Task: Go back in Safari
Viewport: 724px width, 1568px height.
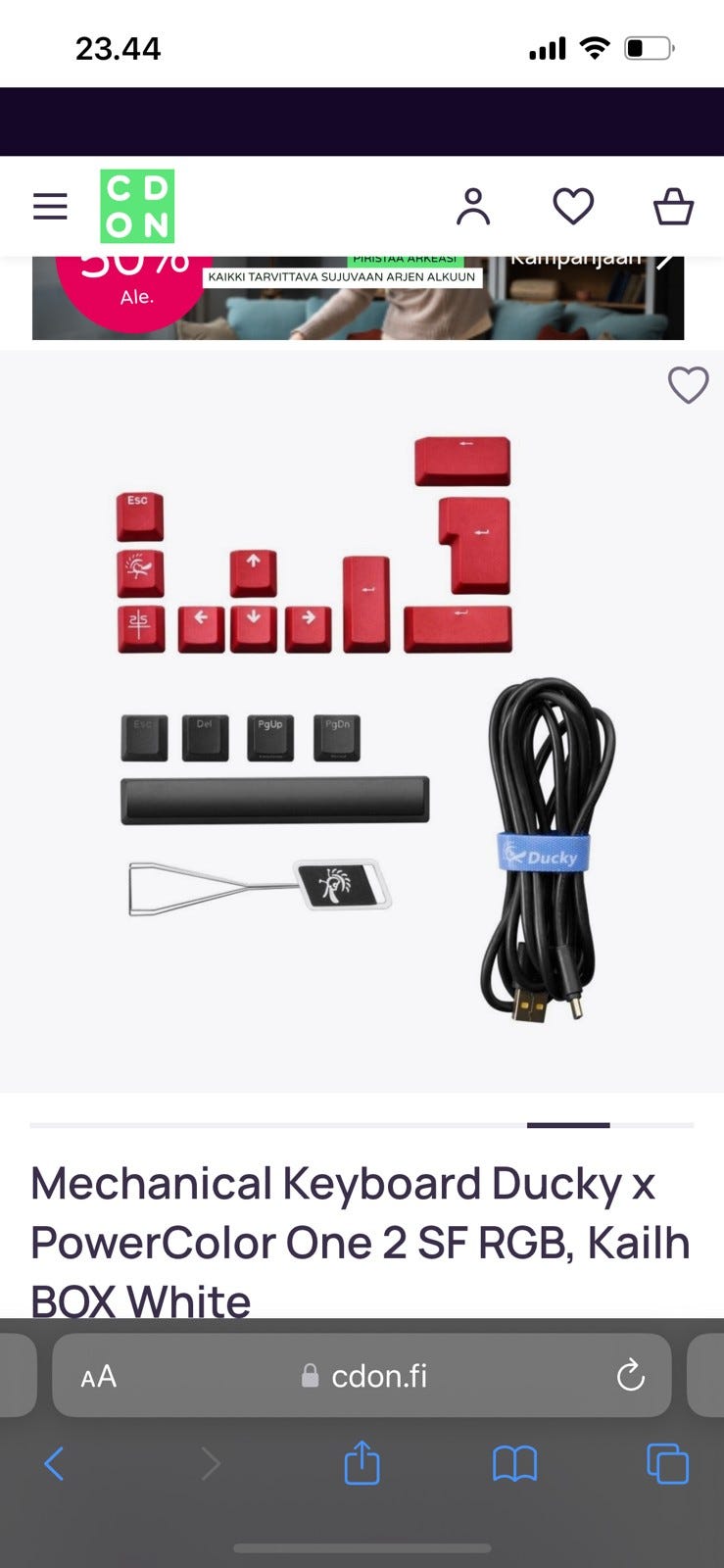Action: tap(54, 1464)
